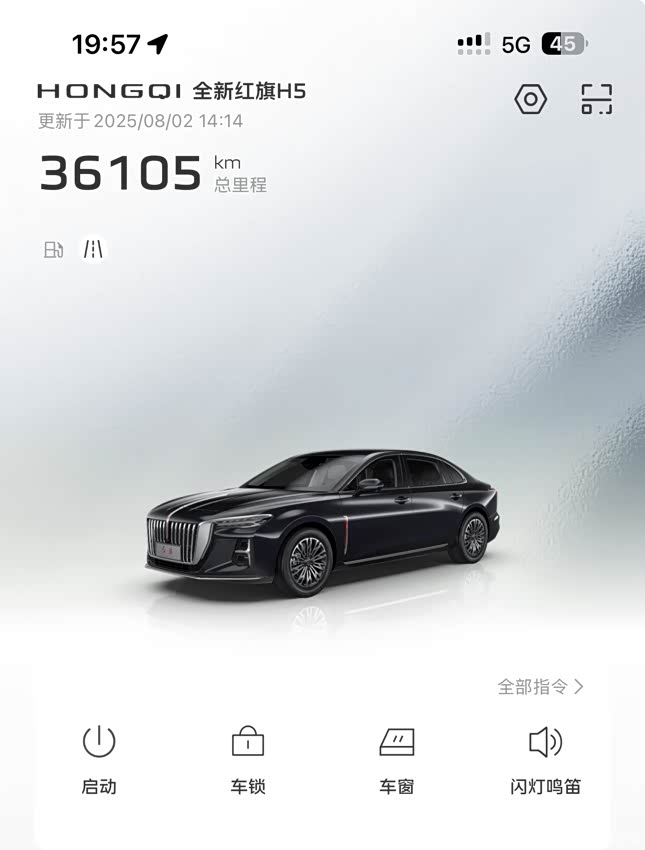
Task: Open the hexagon settings icon
Action: 530,99
